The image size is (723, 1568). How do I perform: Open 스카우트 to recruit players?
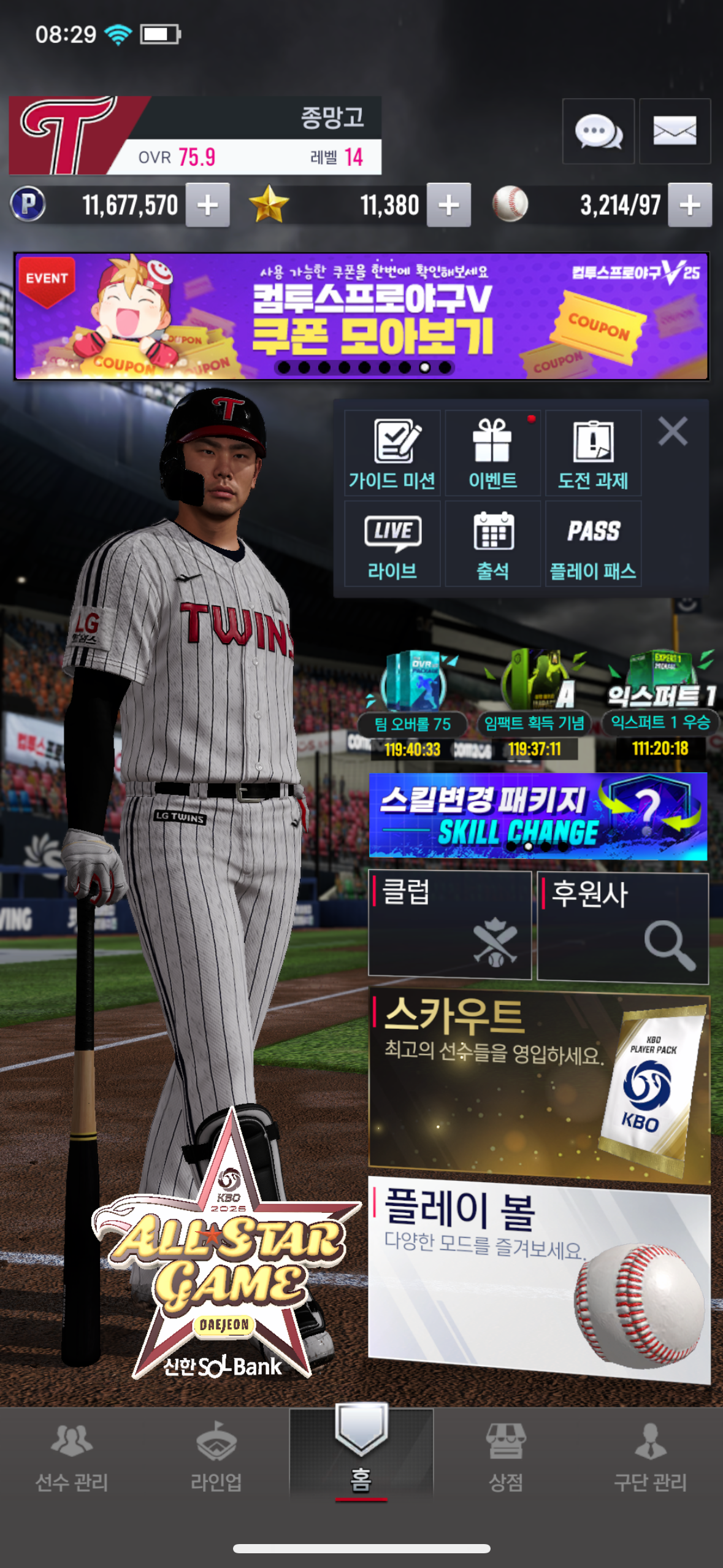coord(539,1085)
